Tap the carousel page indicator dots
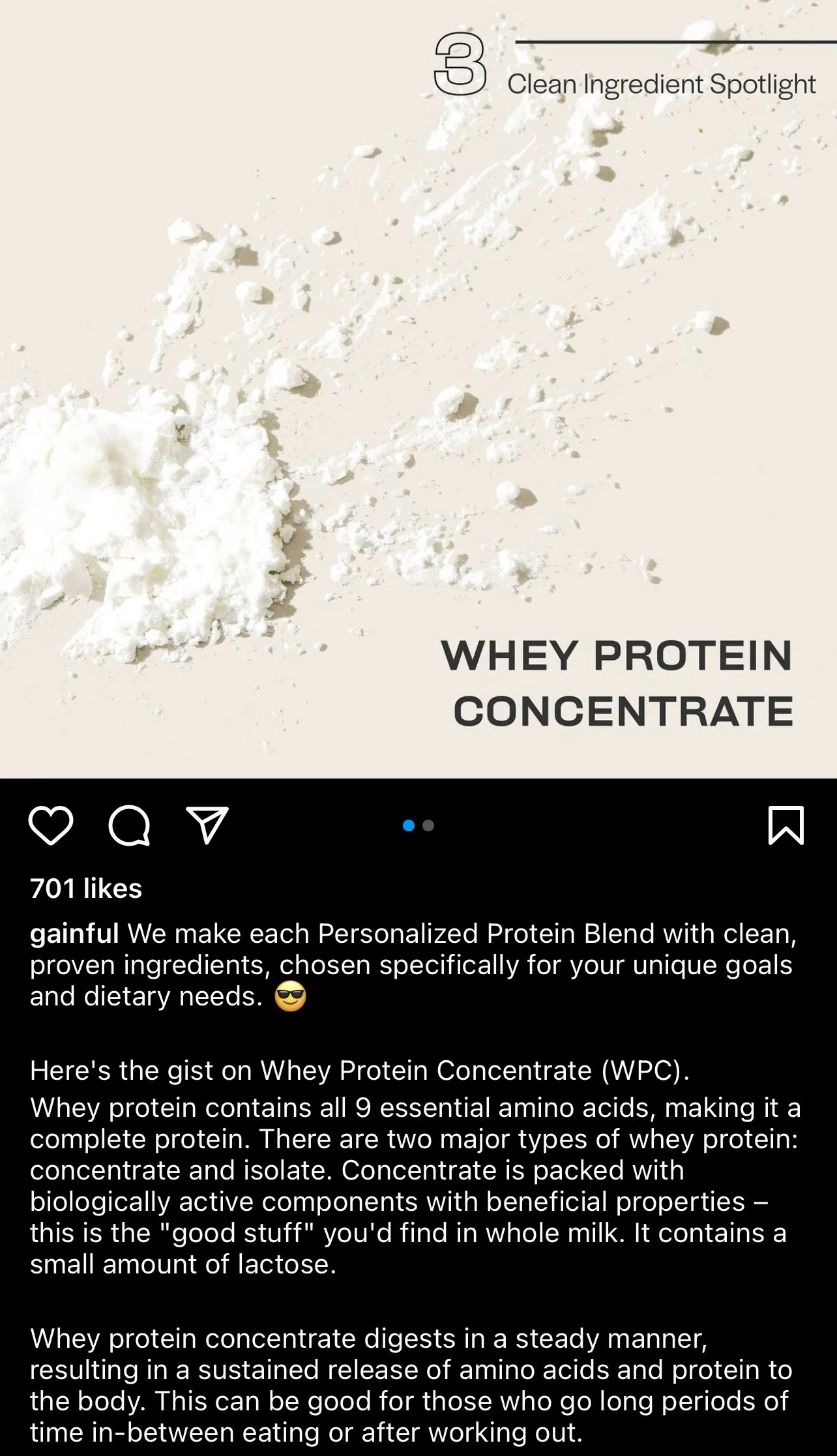Screen dimensions: 837x1456 click(419, 825)
